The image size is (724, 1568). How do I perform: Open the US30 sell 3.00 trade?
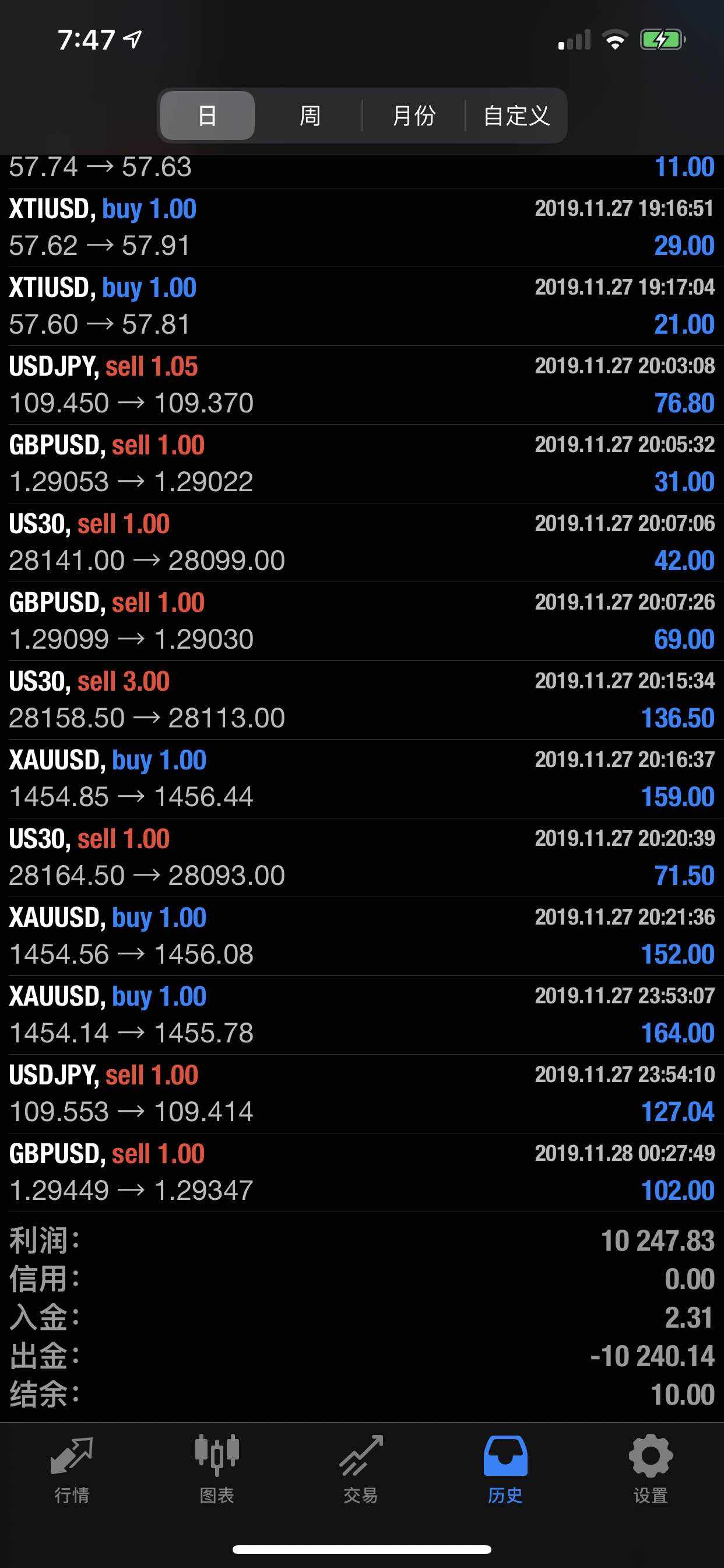pyautogui.click(x=362, y=700)
